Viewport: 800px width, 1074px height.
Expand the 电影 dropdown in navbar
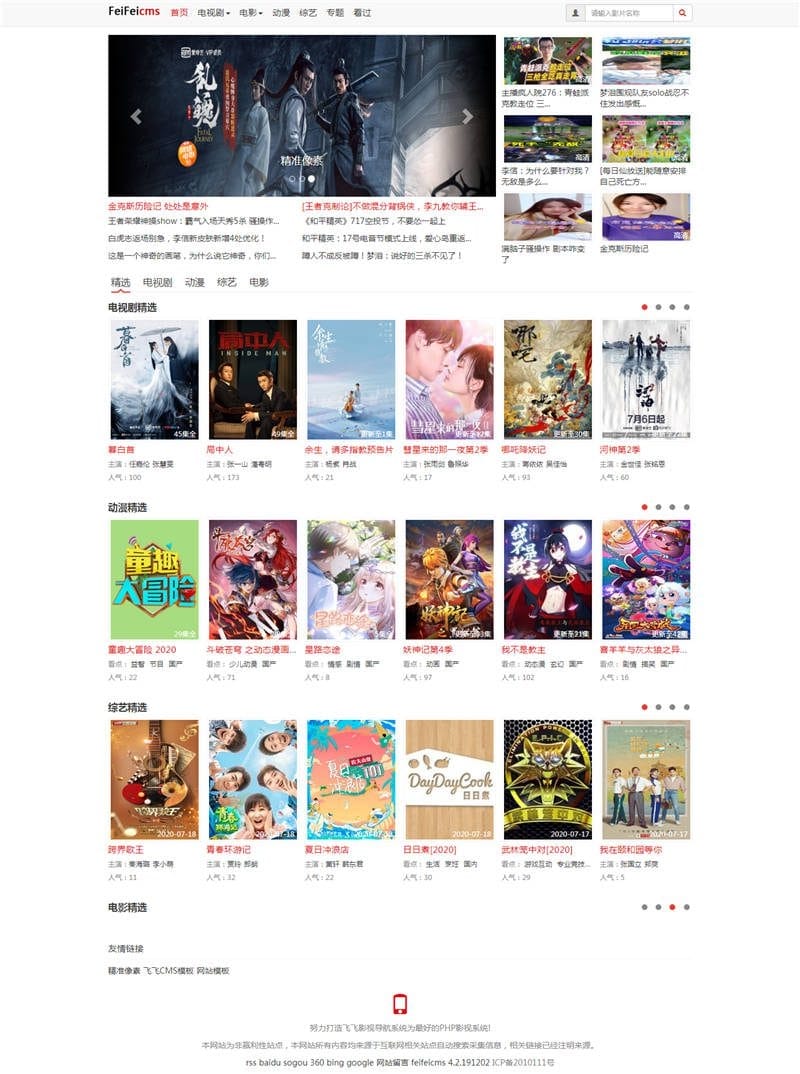pos(251,13)
